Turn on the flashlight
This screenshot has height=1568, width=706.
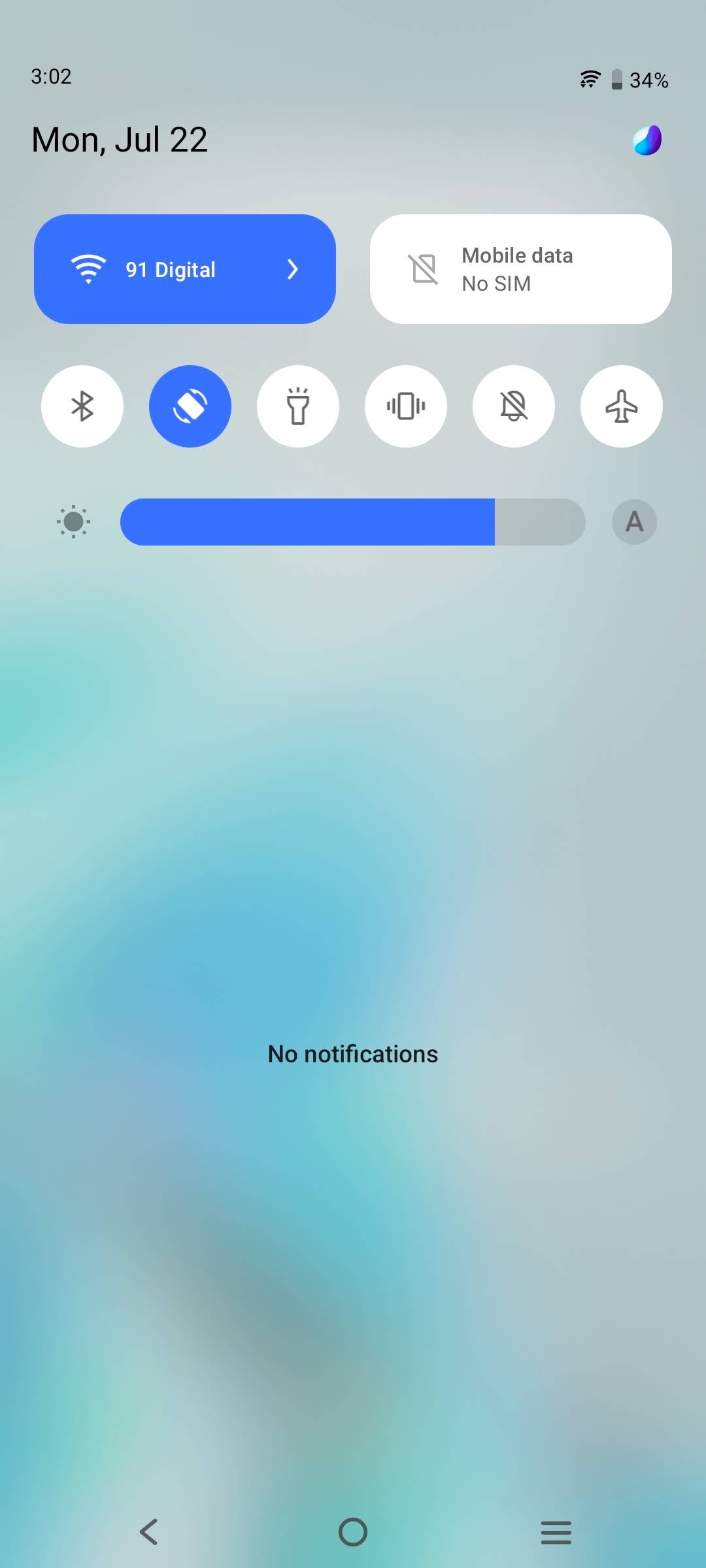(x=298, y=406)
